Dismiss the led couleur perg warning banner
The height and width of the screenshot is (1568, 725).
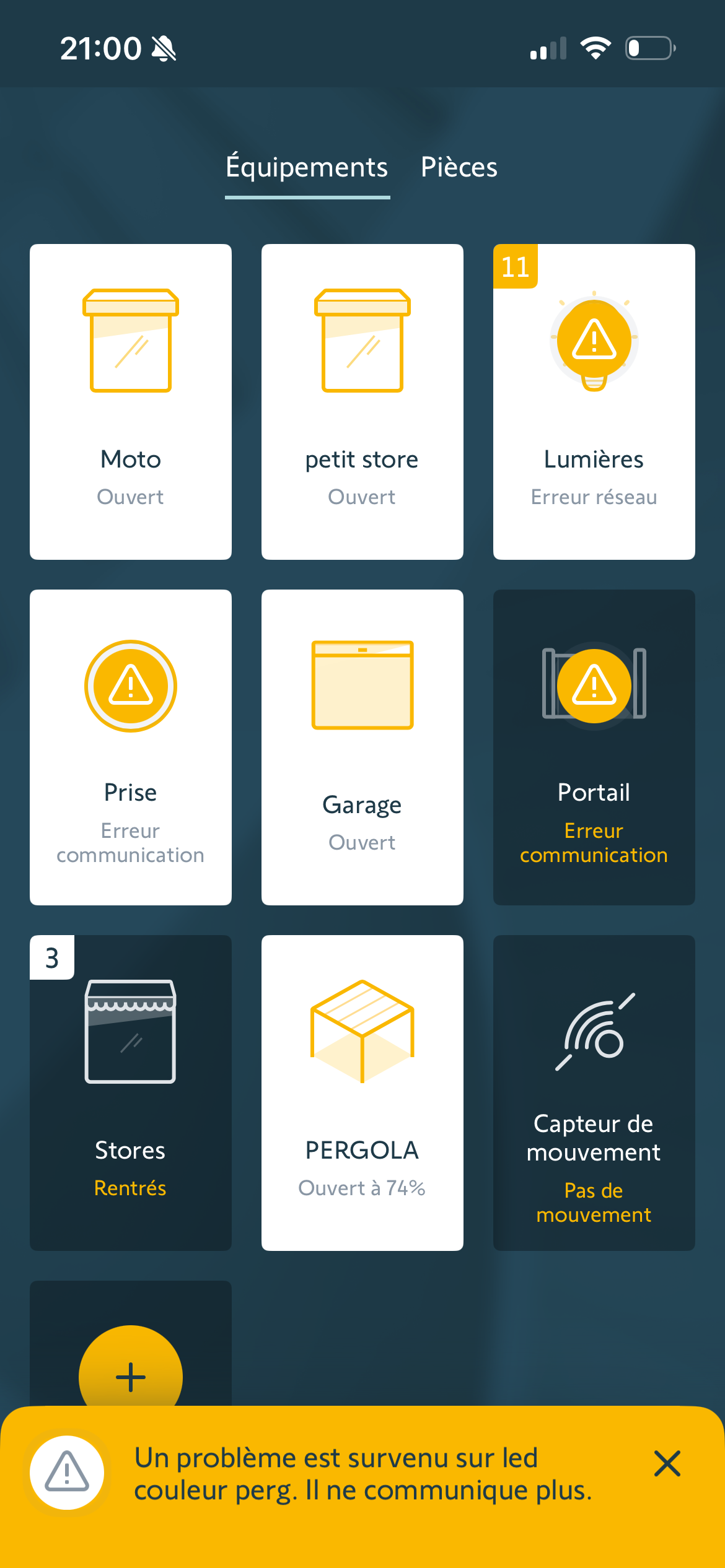(667, 1463)
